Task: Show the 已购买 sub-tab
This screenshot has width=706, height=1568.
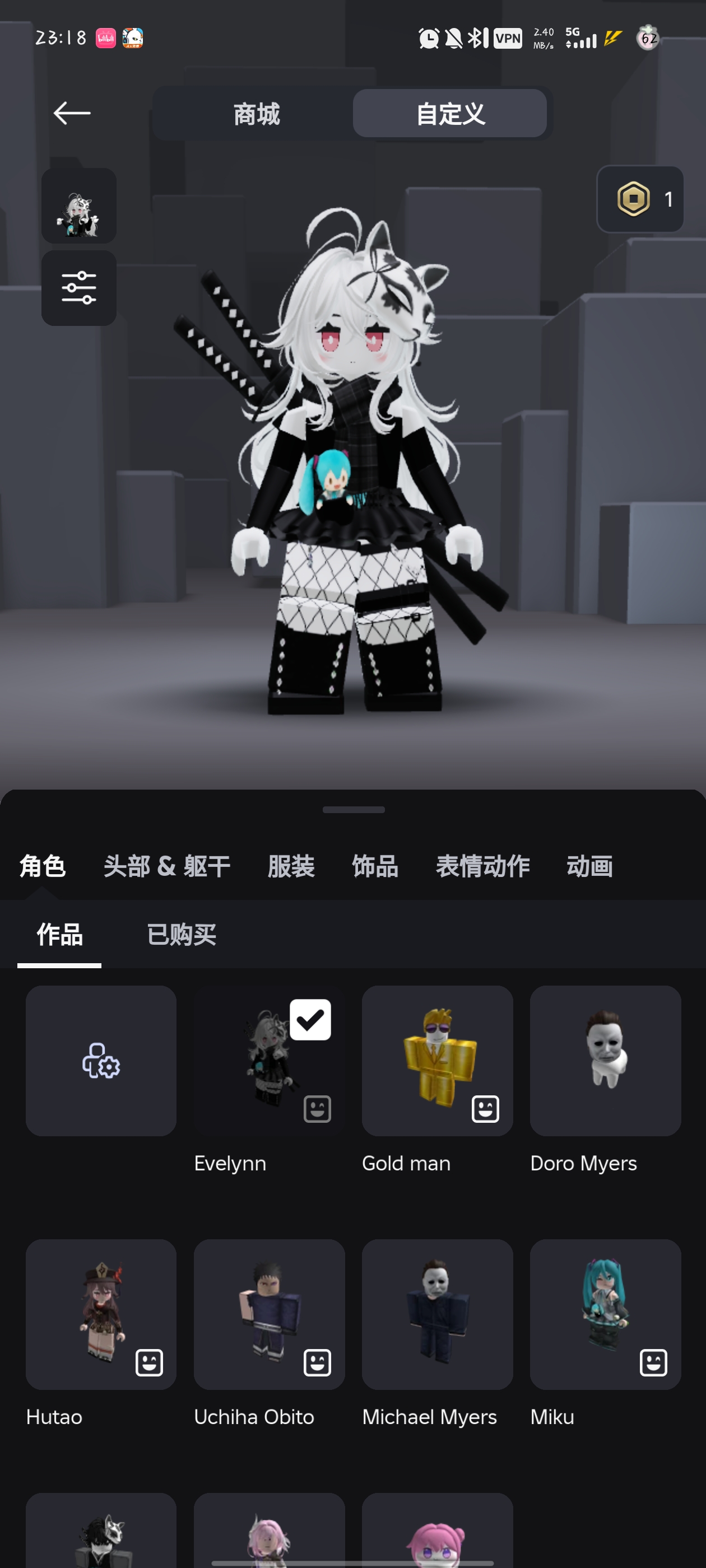Action: [182, 934]
